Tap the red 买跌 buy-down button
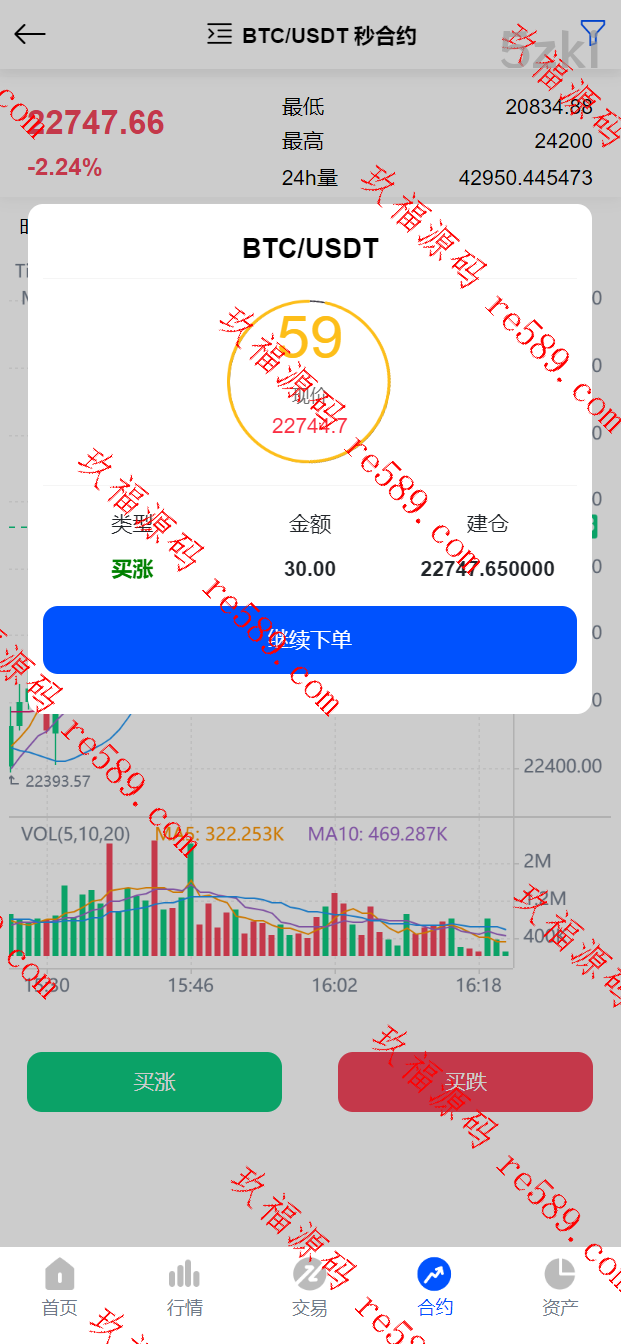Viewport: 621px width, 1344px height. click(465, 1082)
